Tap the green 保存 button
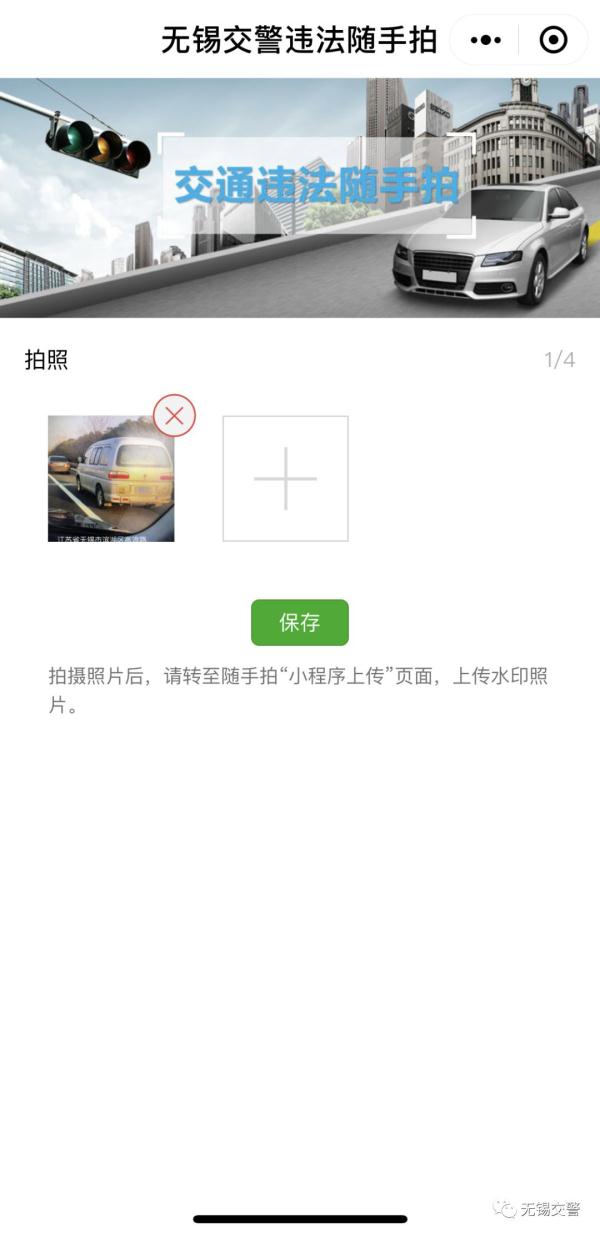 (299, 622)
